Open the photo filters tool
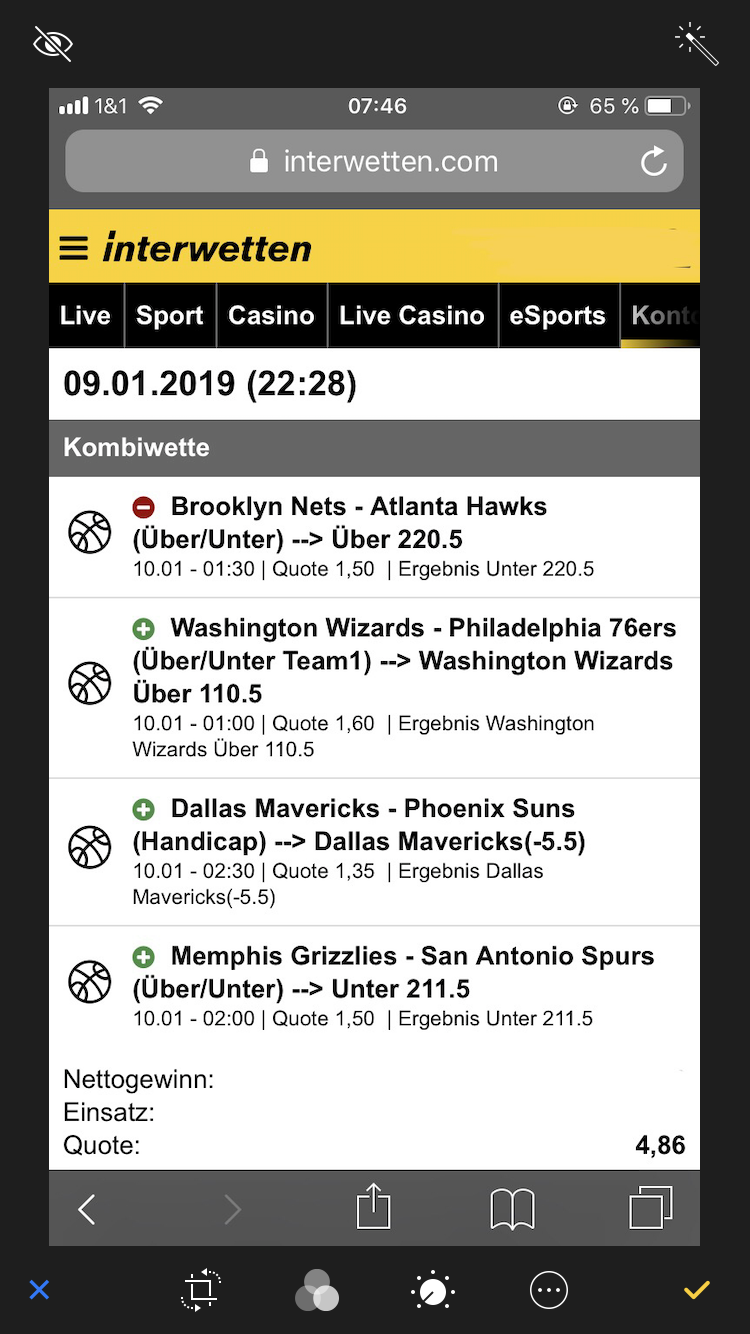The image size is (750, 1334). click(x=317, y=1290)
